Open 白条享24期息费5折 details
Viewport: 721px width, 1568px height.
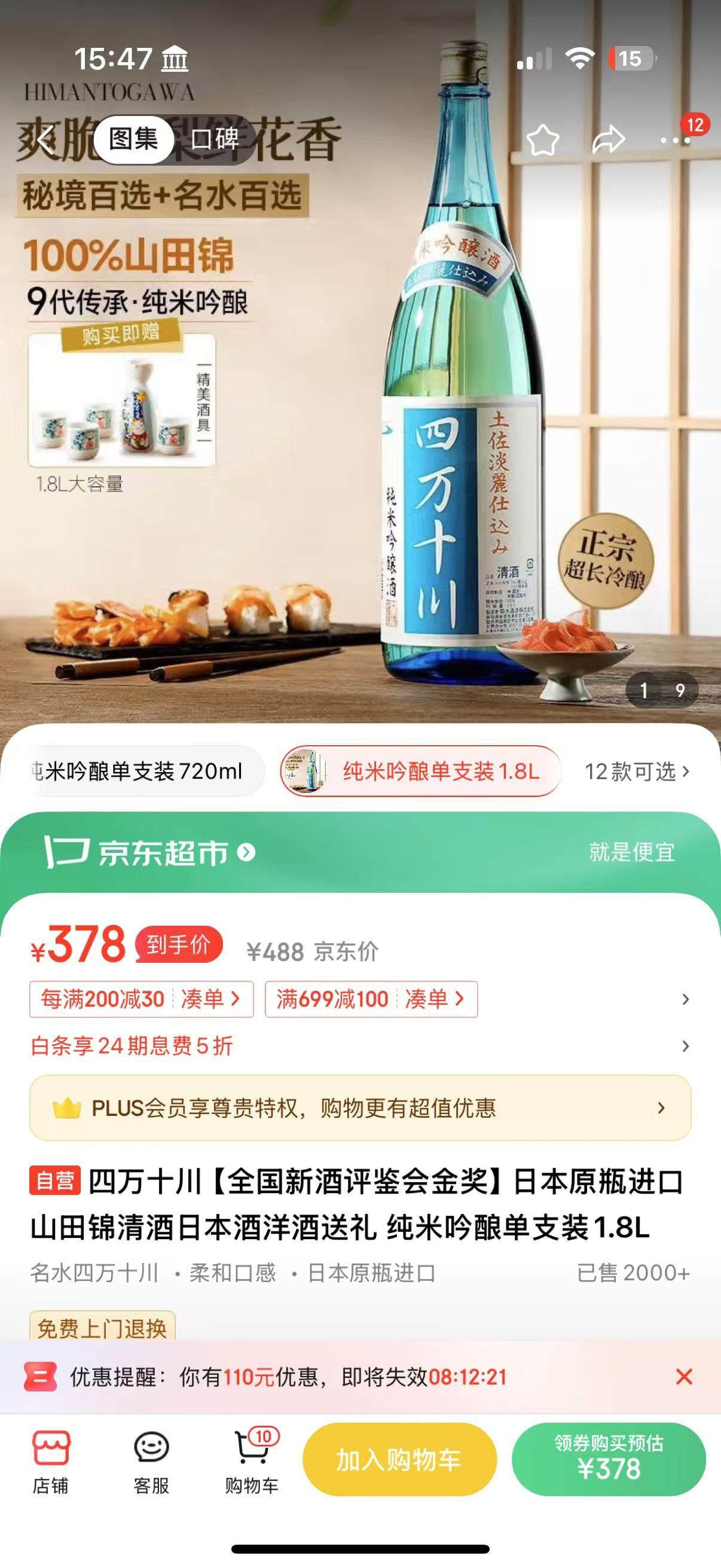(x=359, y=1046)
